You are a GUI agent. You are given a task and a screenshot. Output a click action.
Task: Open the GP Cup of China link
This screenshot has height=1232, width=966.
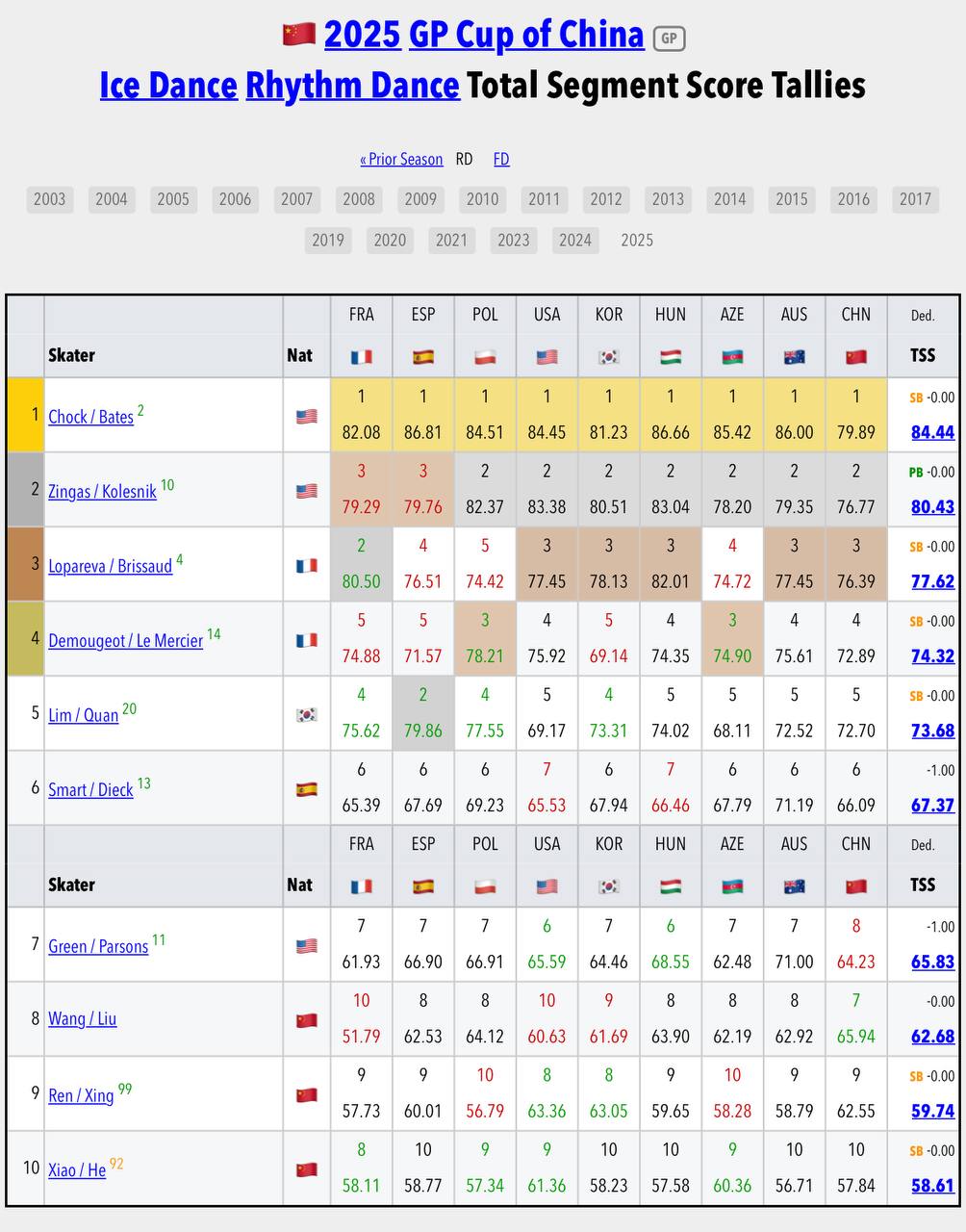(x=525, y=36)
